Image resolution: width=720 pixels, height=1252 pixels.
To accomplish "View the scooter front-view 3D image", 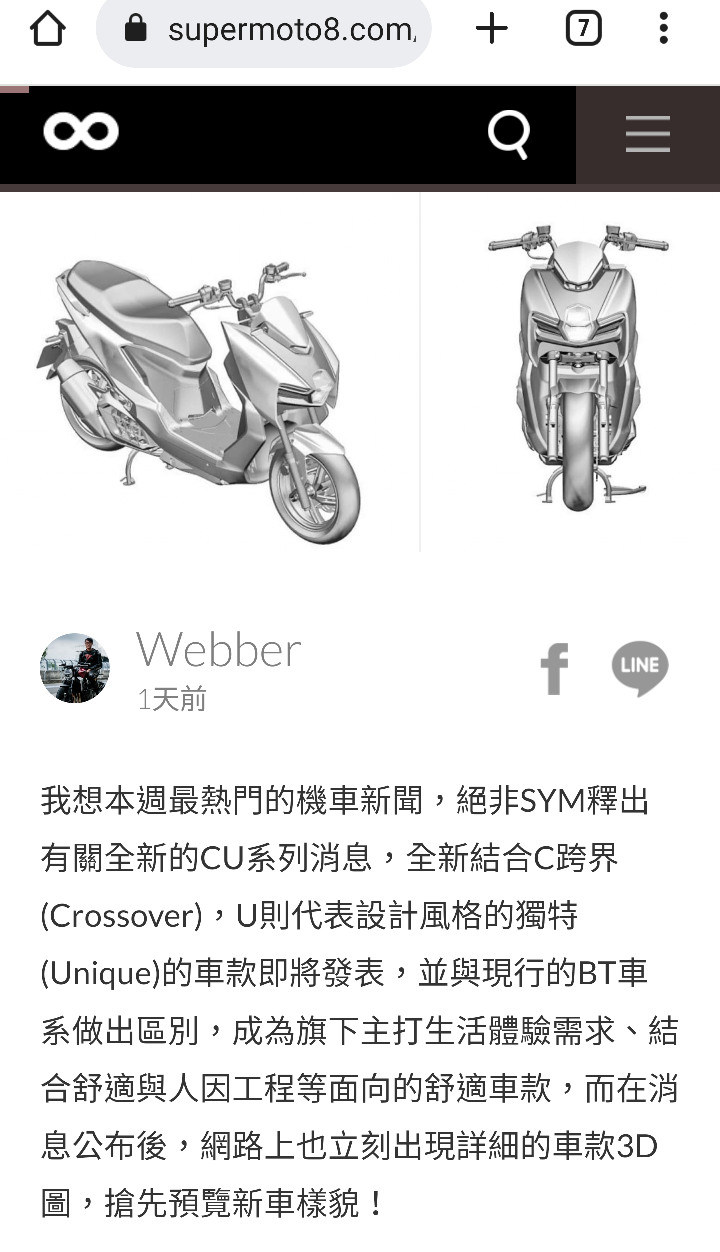I will [x=578, y=368].
